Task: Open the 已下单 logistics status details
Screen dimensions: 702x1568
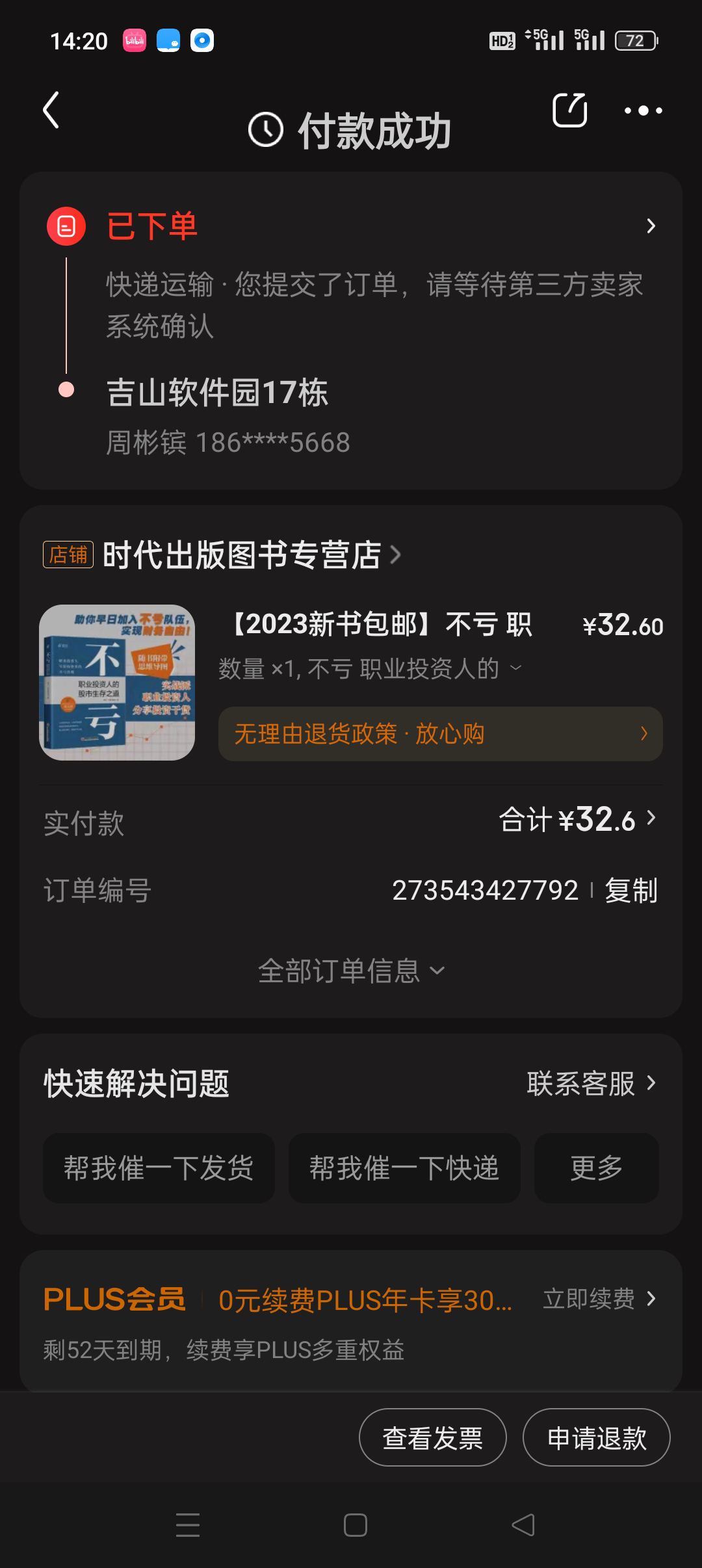Action: tap(650, 226)
